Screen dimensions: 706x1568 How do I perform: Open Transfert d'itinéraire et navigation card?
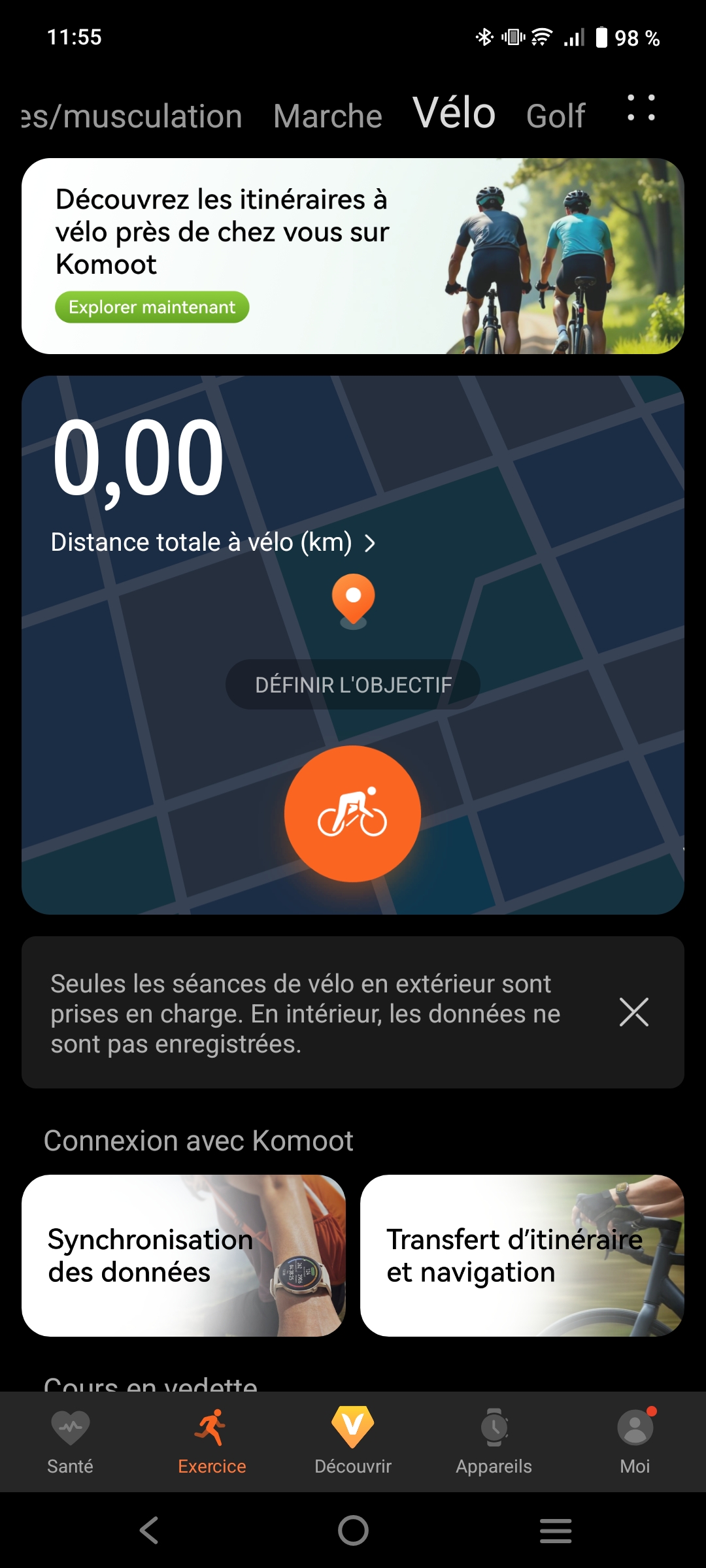click(x=522, y=1256)
